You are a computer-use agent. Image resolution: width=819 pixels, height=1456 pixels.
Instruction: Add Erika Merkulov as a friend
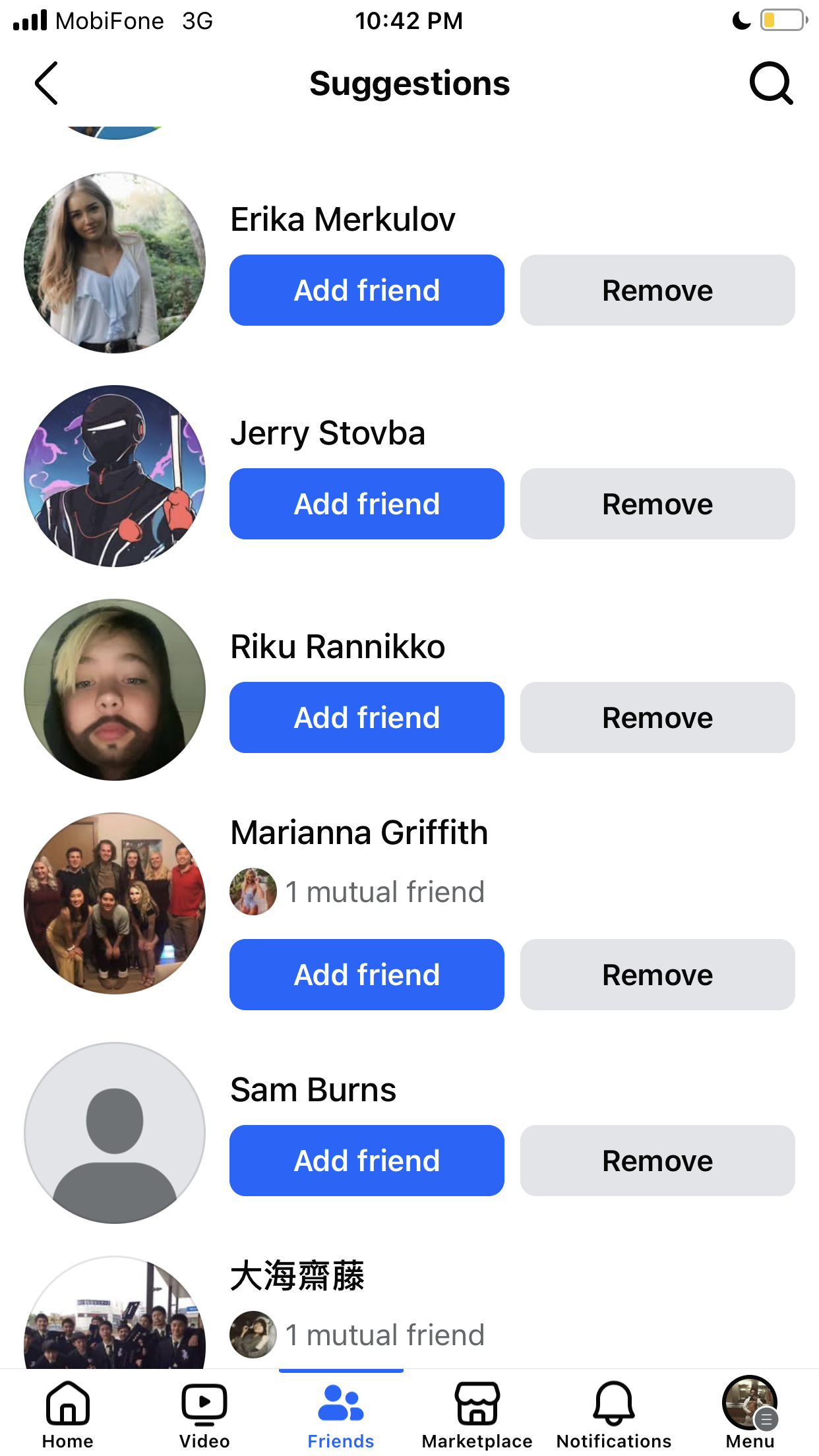(367, 290)
